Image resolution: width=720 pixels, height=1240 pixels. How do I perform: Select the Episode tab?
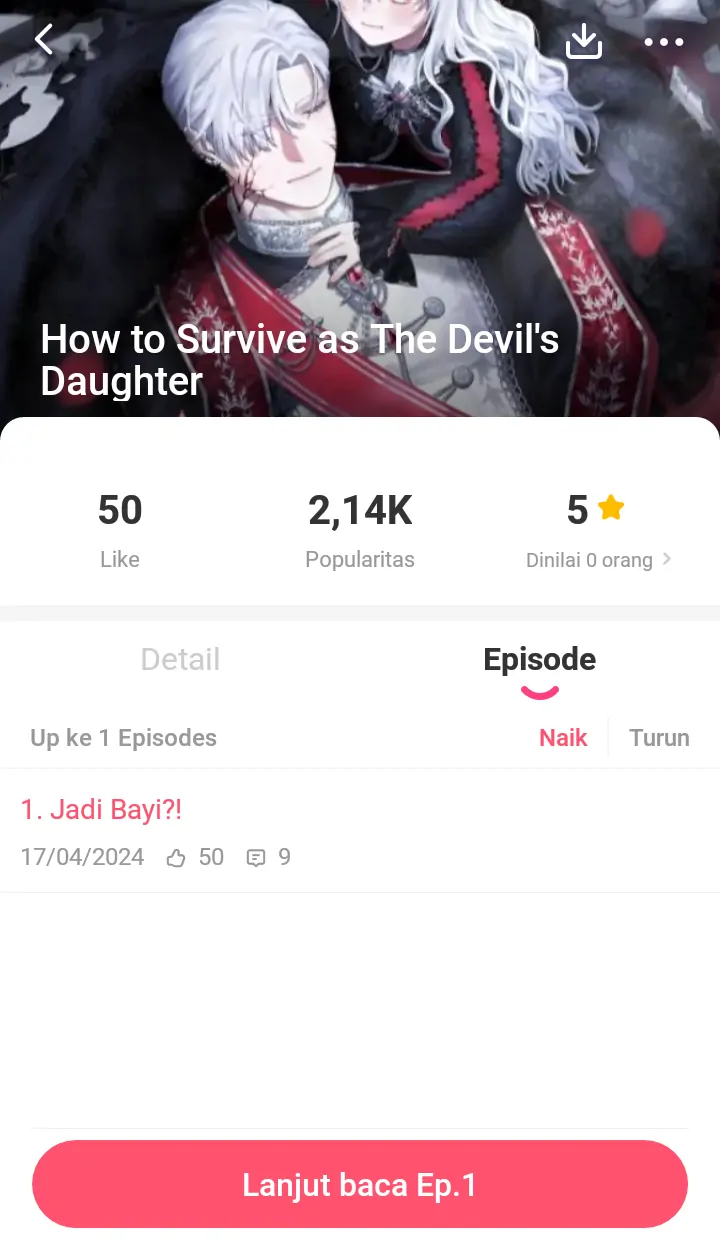click(539, 660)
